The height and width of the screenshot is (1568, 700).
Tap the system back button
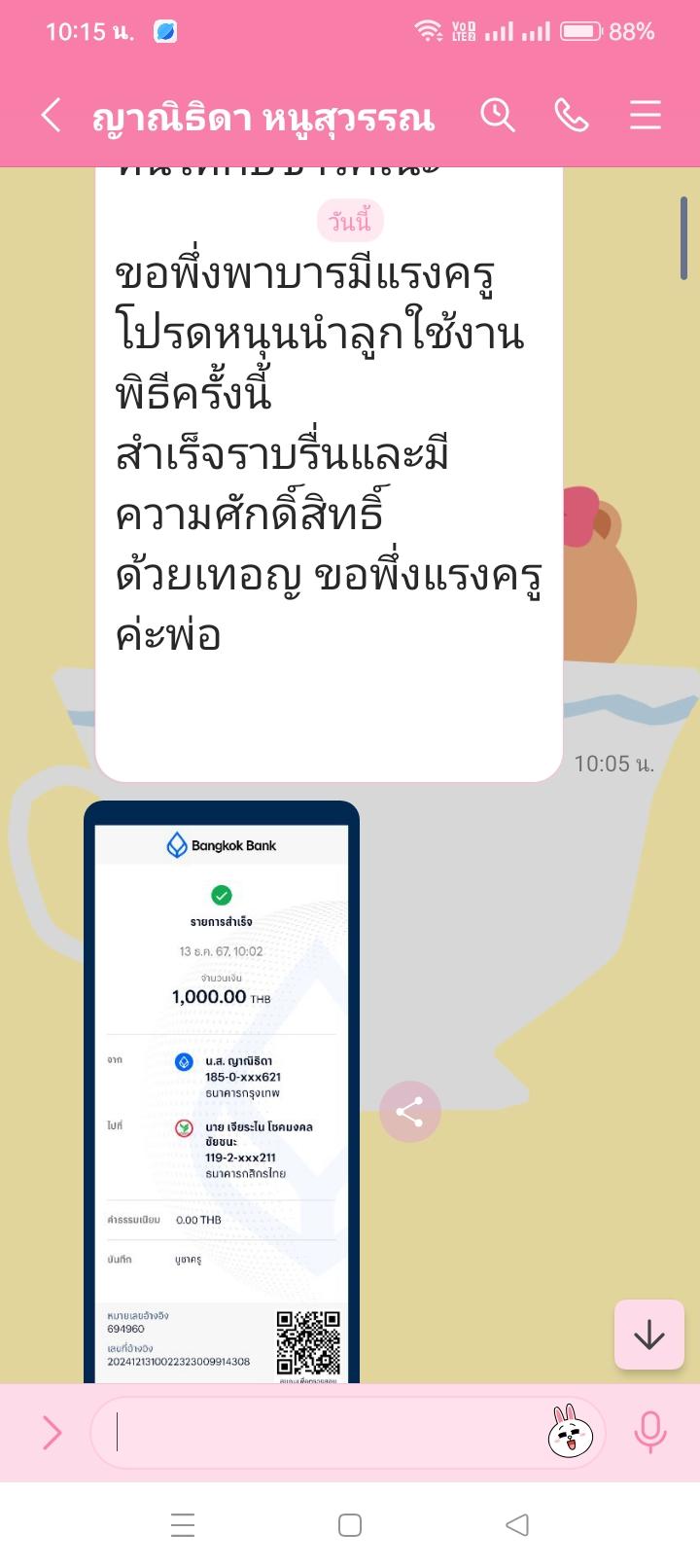[517, 1524]
